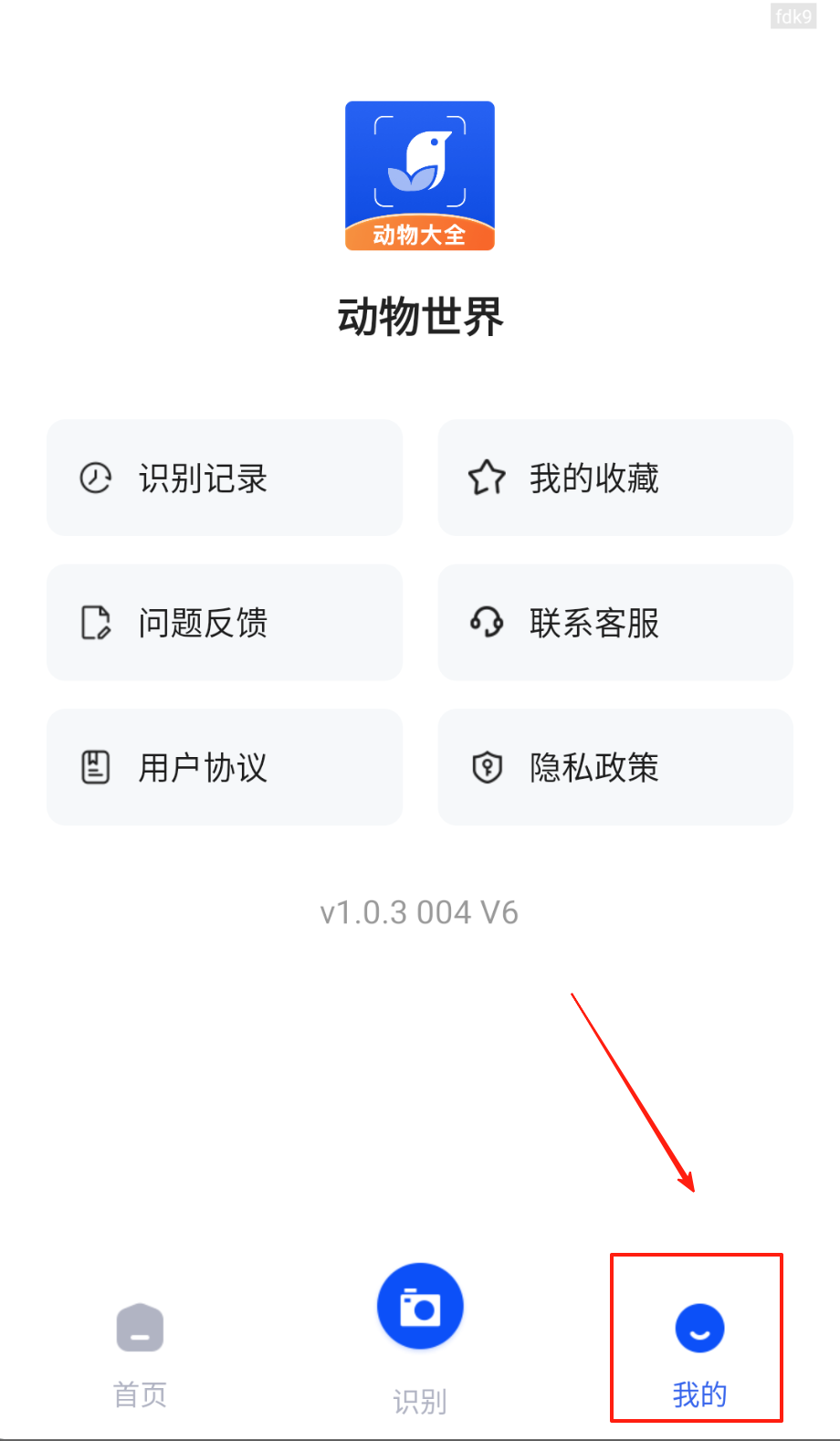Open 识别记录 recognition history
The image size is (840, 1441).
(x=225, y=479)
